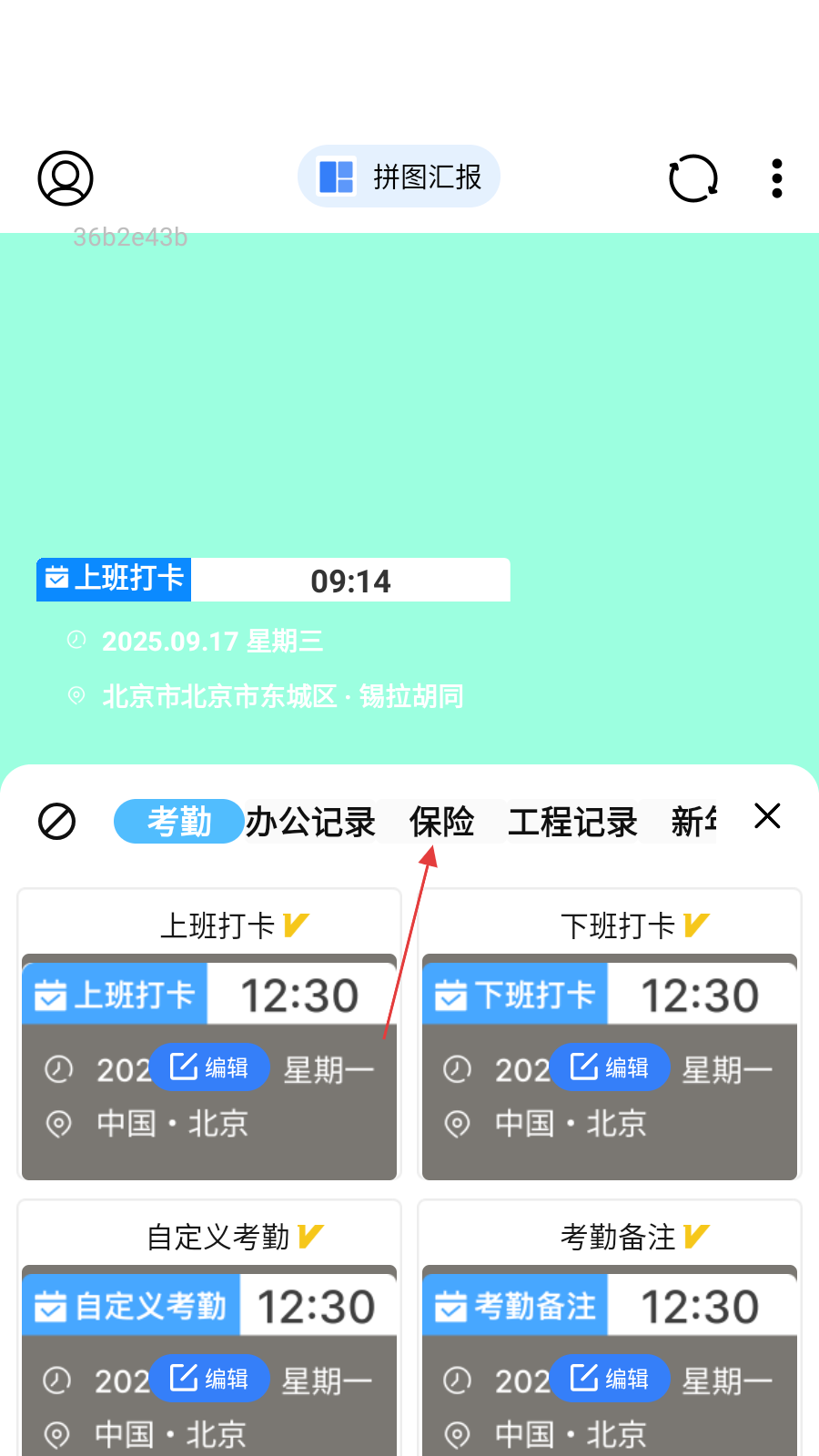
Task: Edit the 自定义考勤 template
Action: click(209, 1379)
